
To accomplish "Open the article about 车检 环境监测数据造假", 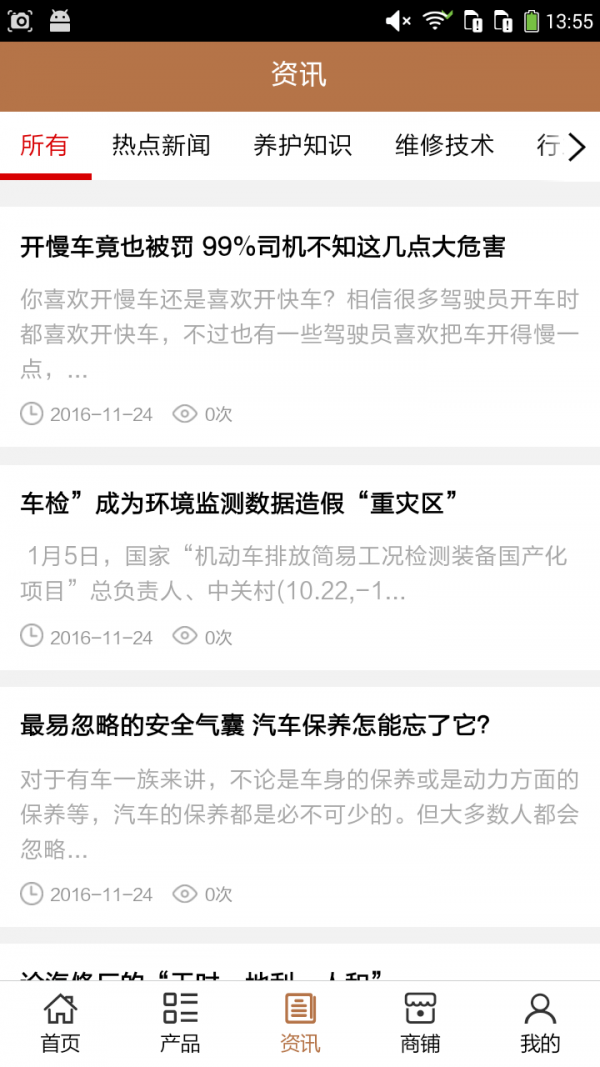I will point(300,568).
